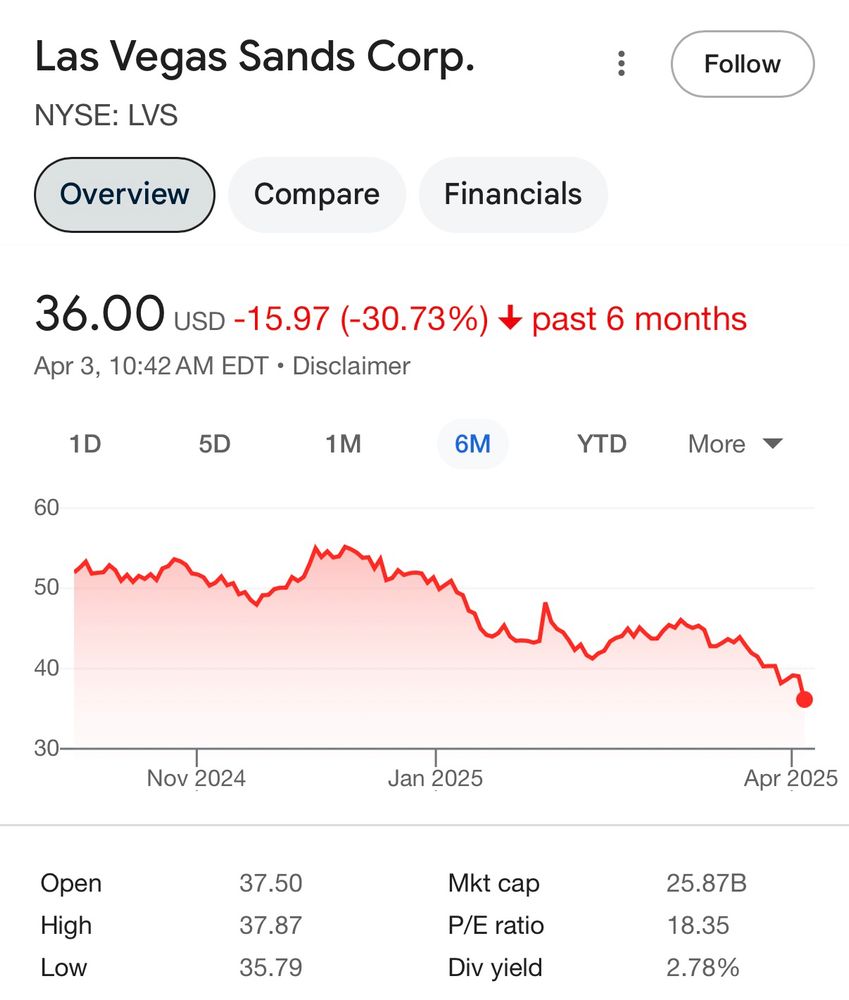Select the 6M chart range
Image resolution: width=849 pixels, height=1000 pixels.
pos(472,444)
